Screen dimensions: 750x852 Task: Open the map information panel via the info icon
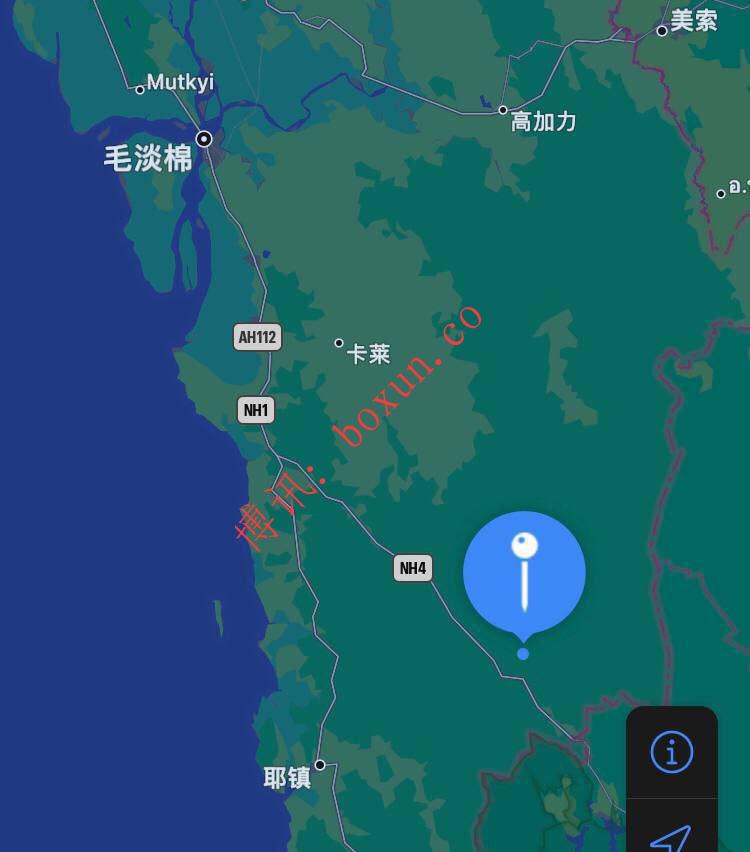(x=672, y=752)
